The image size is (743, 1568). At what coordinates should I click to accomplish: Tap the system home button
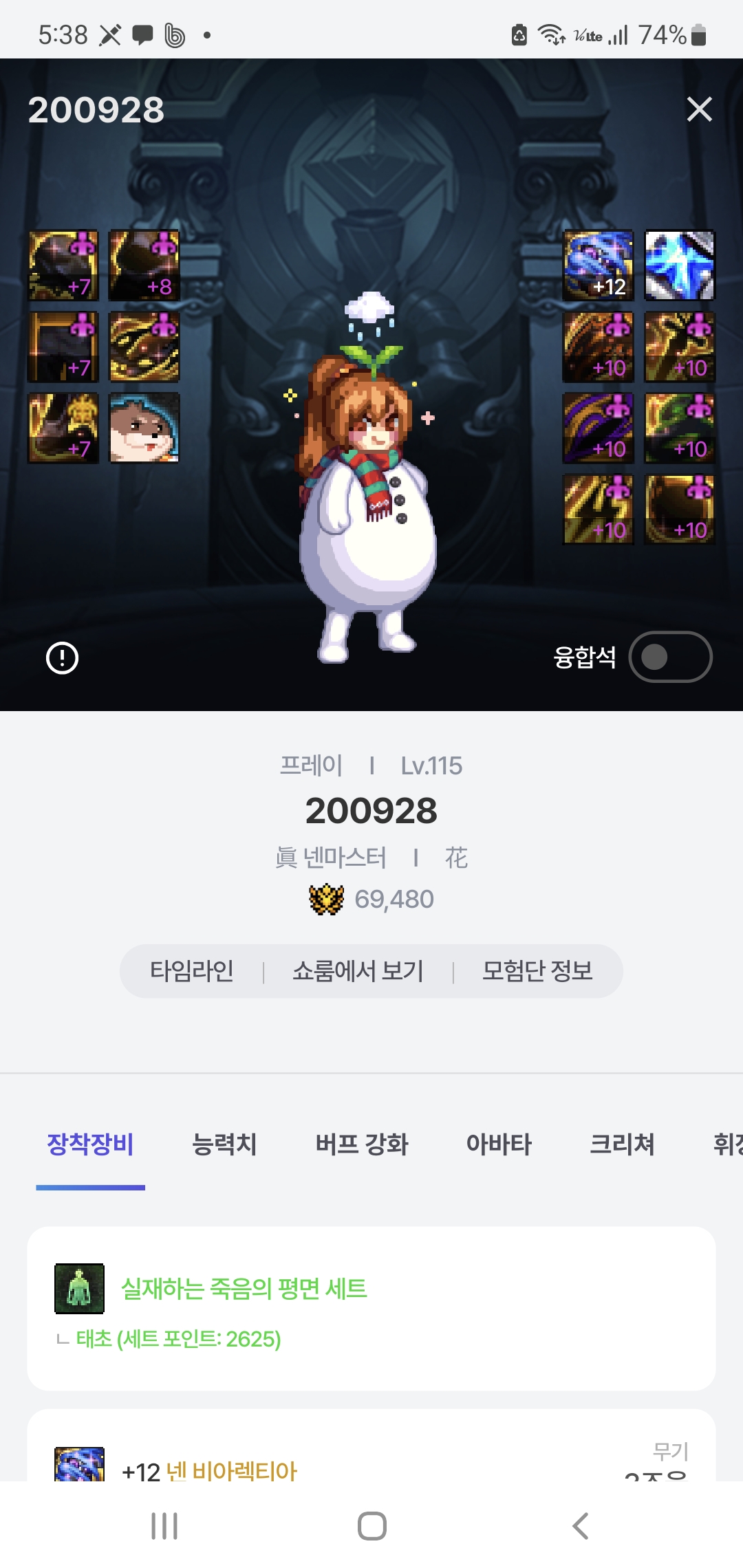371,1525
